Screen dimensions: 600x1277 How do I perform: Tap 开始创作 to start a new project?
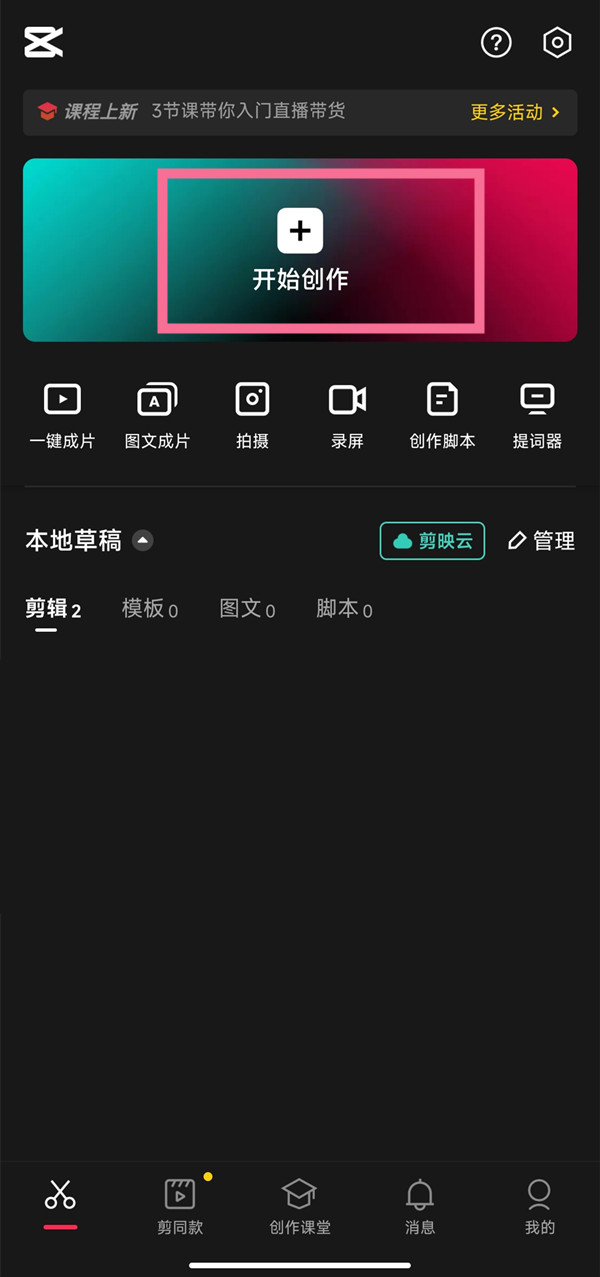[x=300, y=250]
